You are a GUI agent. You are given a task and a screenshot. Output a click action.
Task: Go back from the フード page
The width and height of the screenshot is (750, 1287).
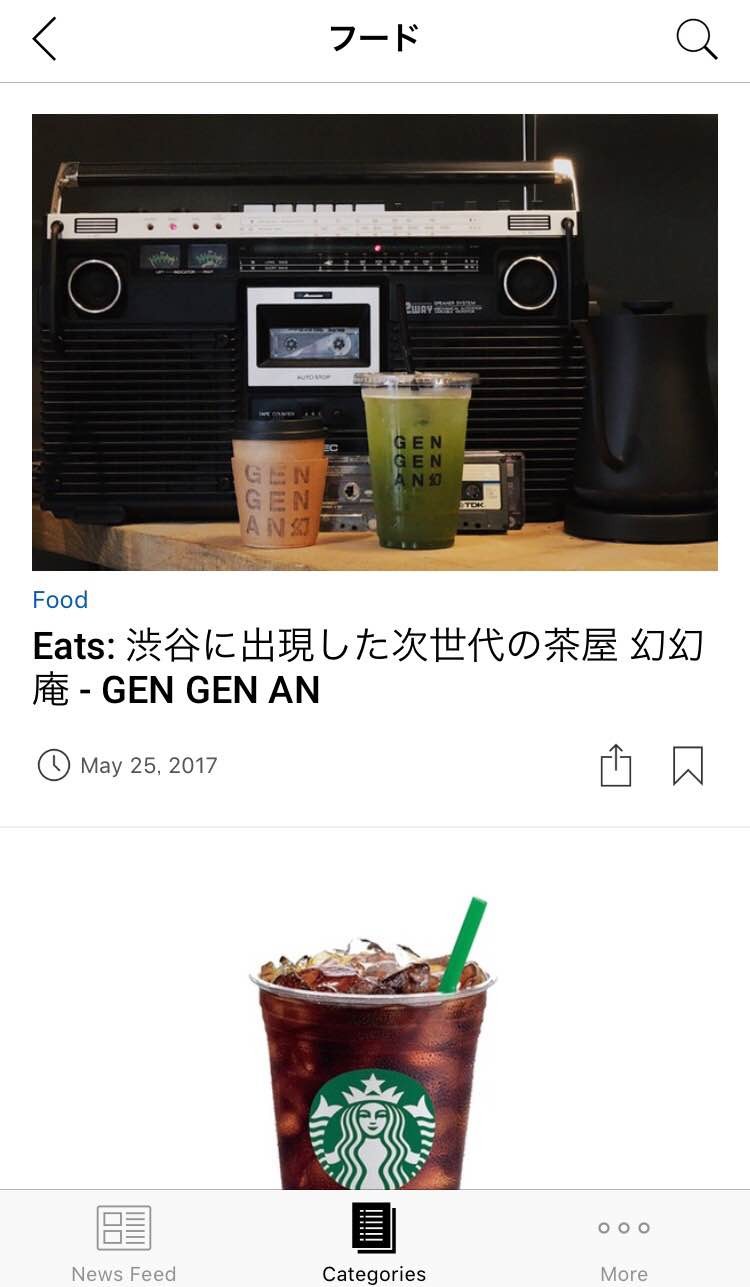pos(45,40)
